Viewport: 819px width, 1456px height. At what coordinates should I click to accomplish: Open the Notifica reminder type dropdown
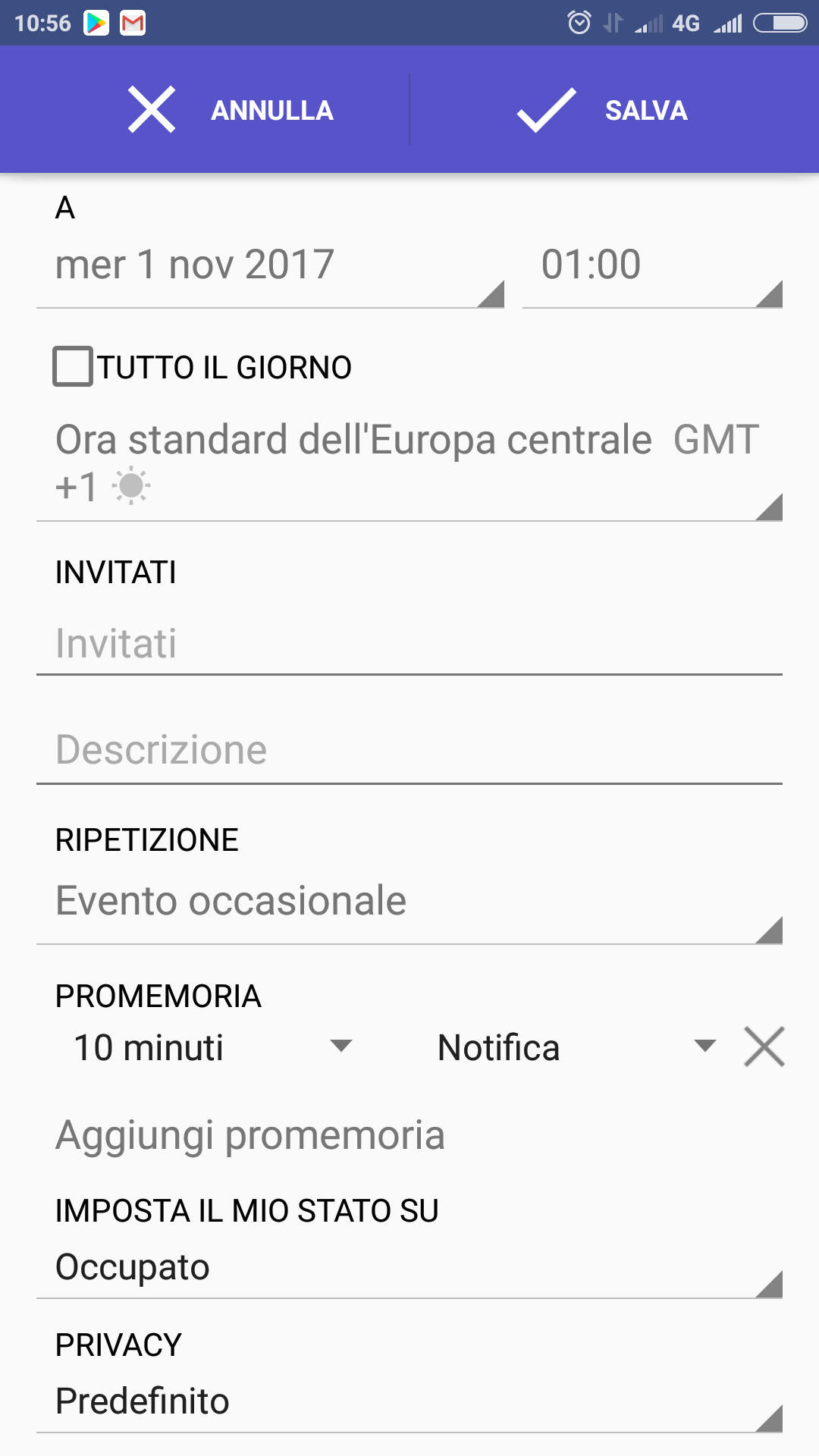(x=578, y=1047)
